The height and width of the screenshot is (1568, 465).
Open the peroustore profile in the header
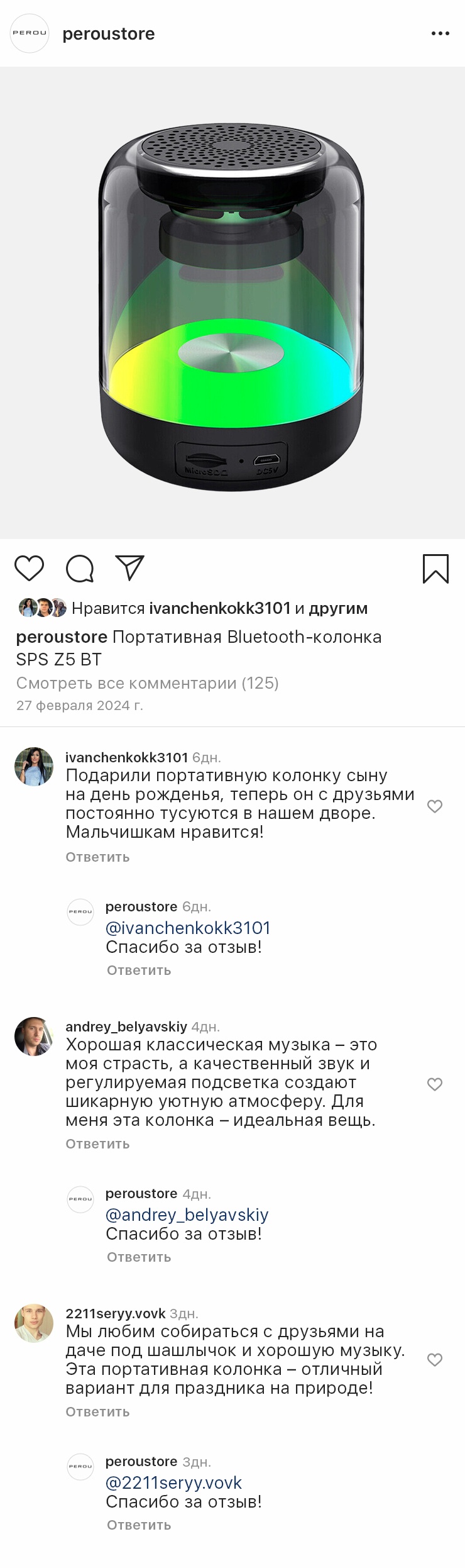108,34
